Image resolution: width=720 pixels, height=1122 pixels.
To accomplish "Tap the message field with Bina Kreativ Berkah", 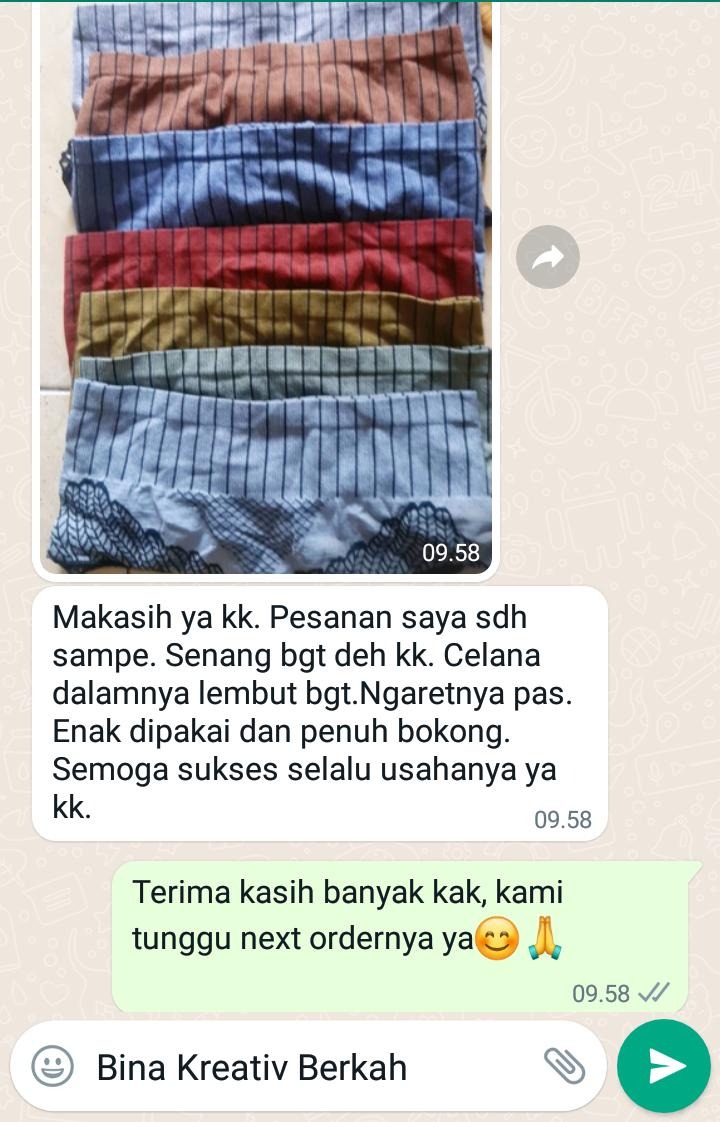I will point(300,1067).
